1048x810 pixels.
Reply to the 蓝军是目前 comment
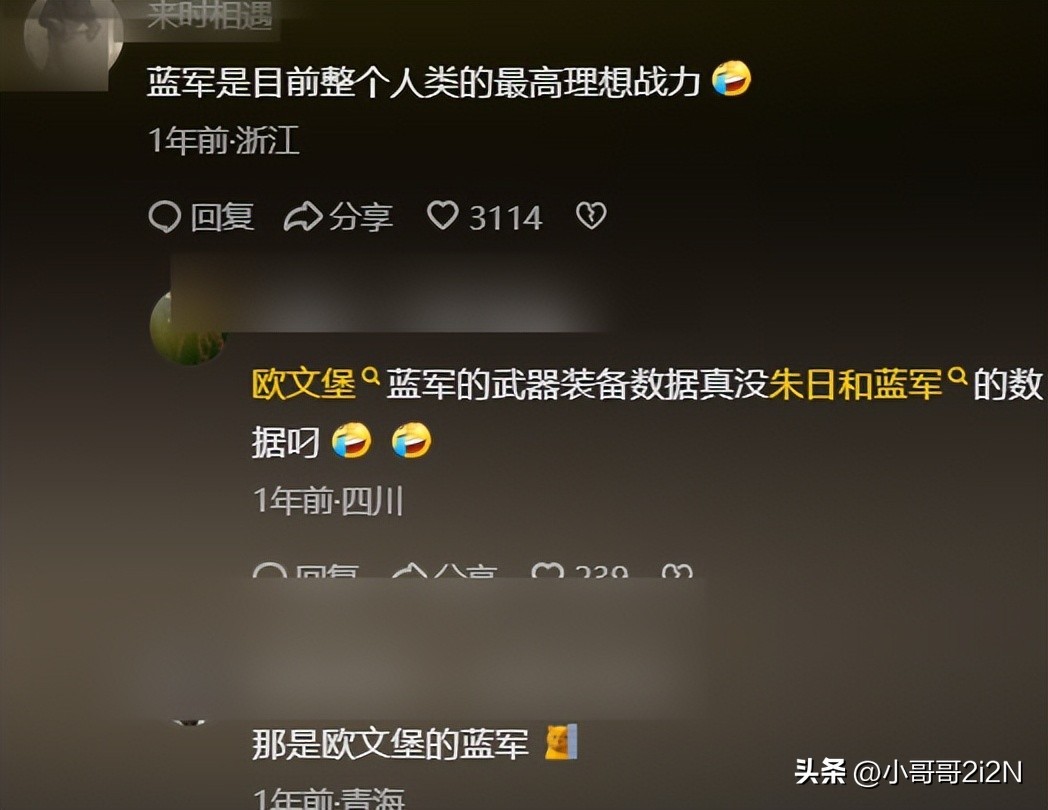pos(202,217)
